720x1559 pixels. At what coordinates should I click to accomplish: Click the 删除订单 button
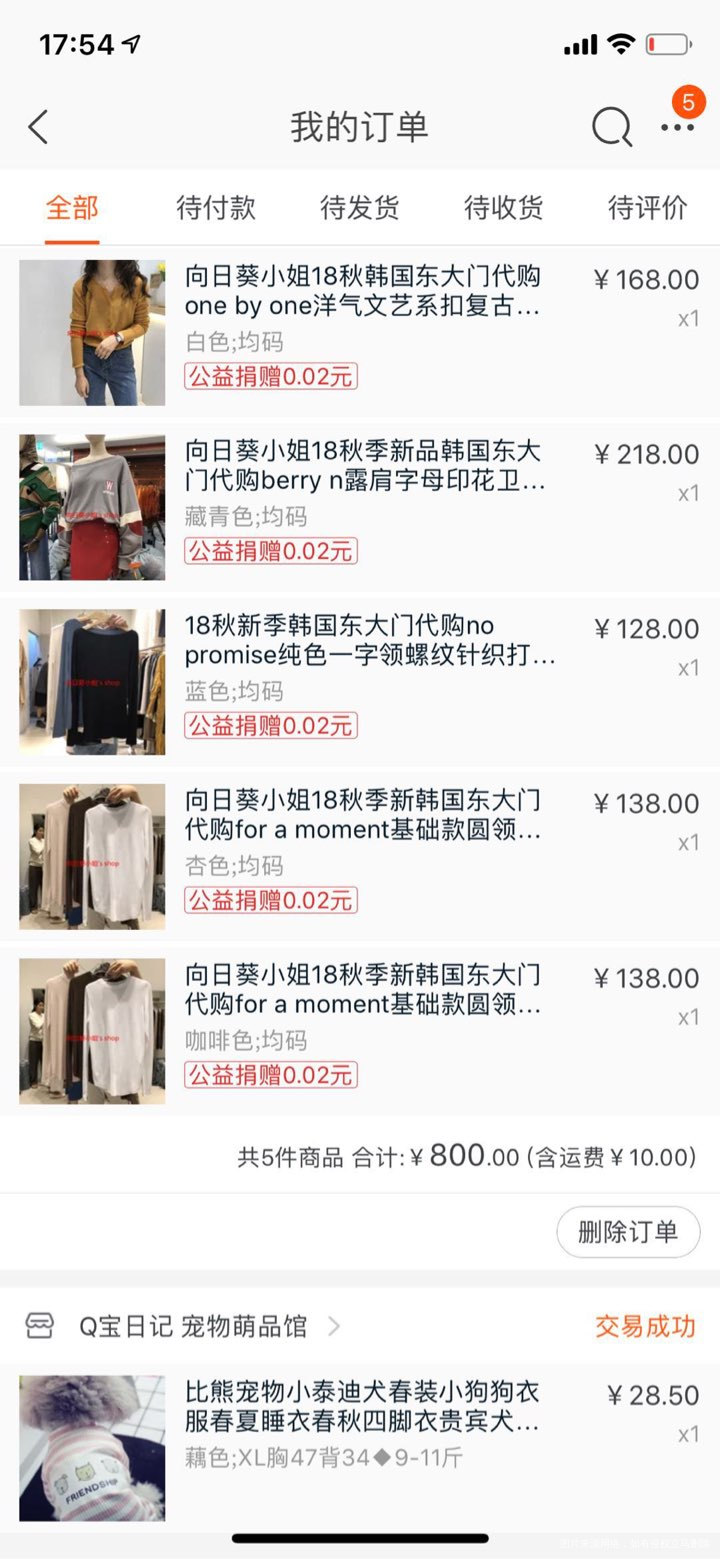[x=628, y=1232]
